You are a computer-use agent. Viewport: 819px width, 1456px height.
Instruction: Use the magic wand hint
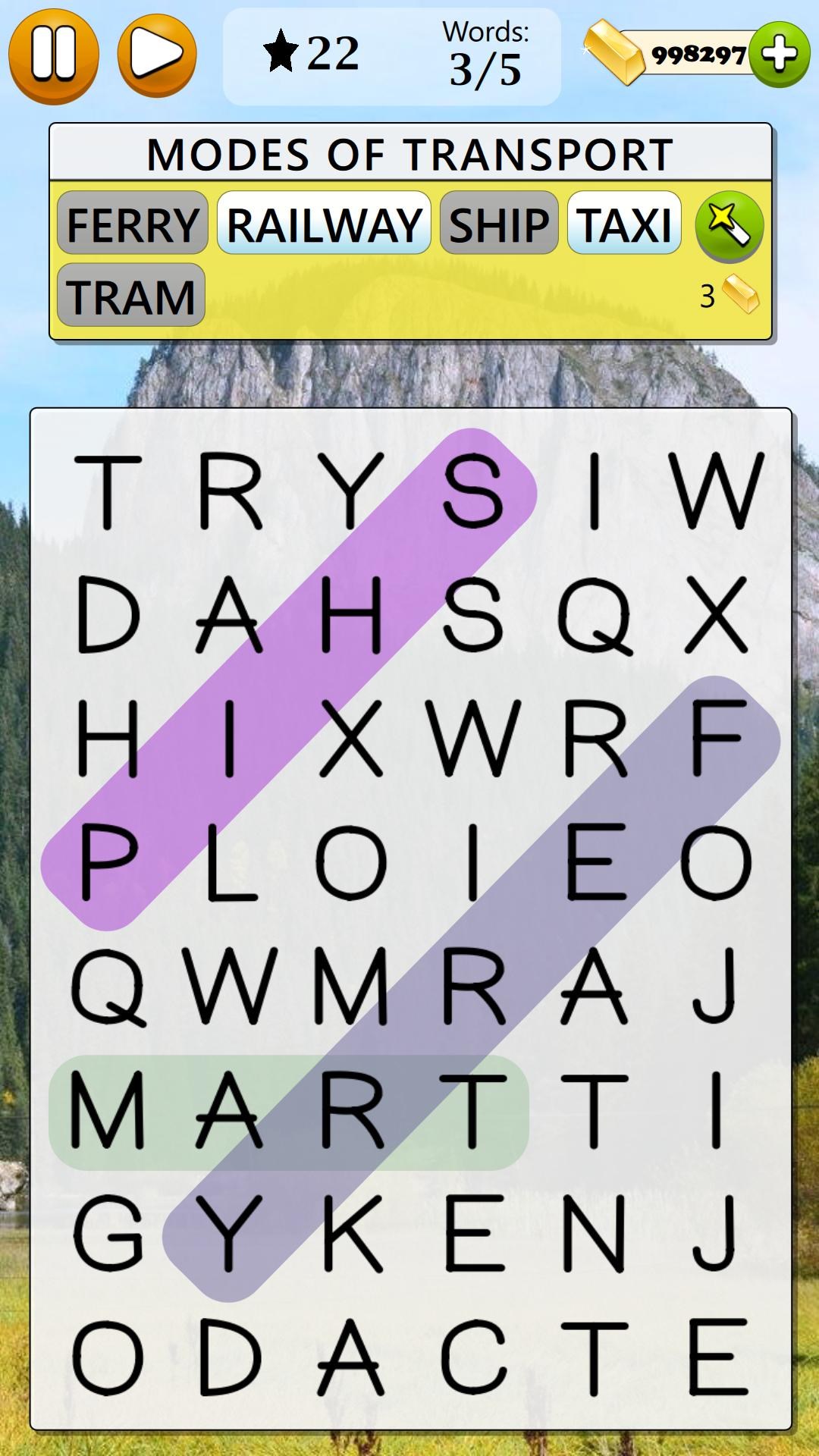(729, 225)
